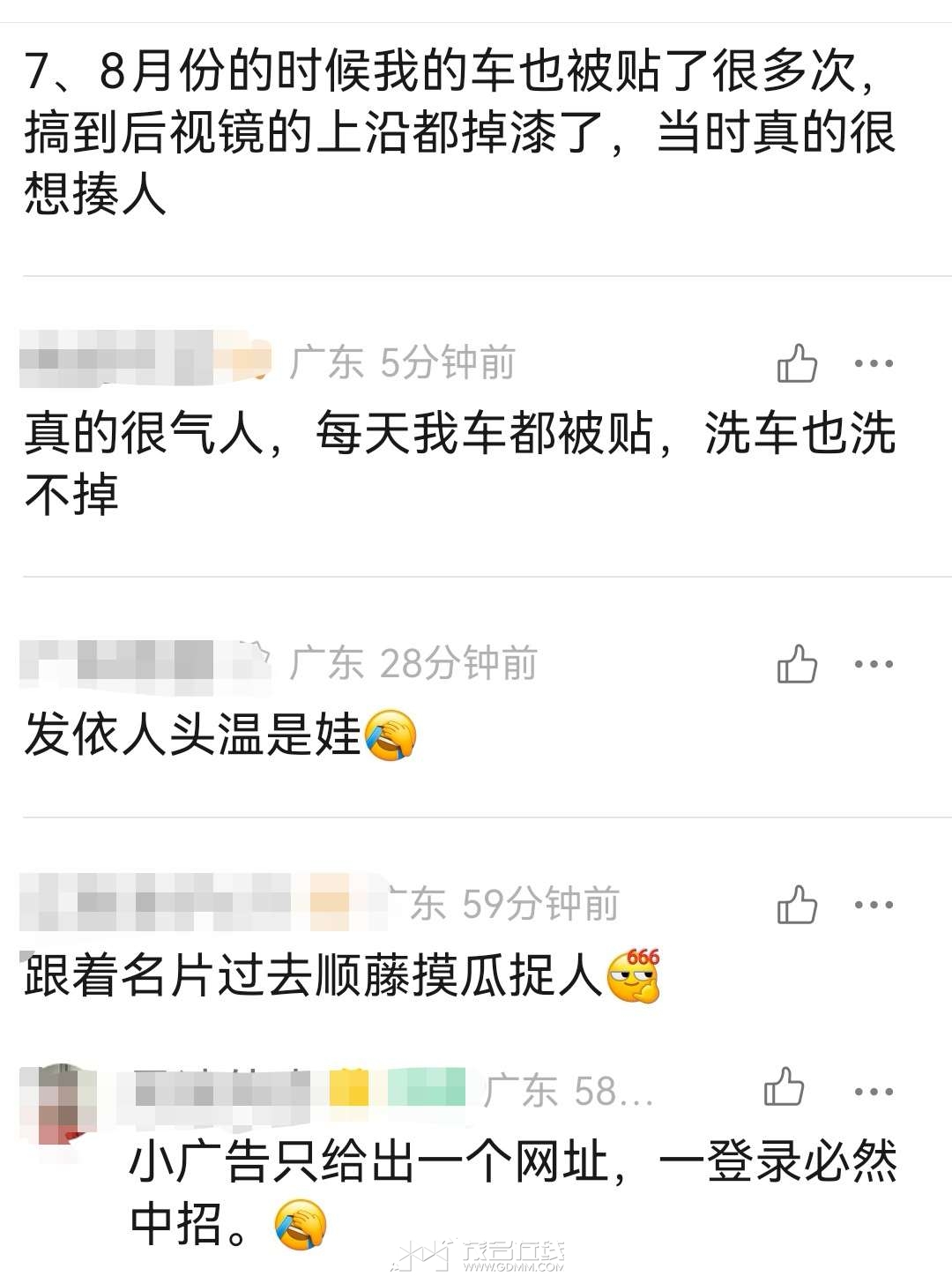952x1276 pixels.
Task: Like the 28分钟前 comment 发依人头温是娃
Action: click(x=797, y=664)
